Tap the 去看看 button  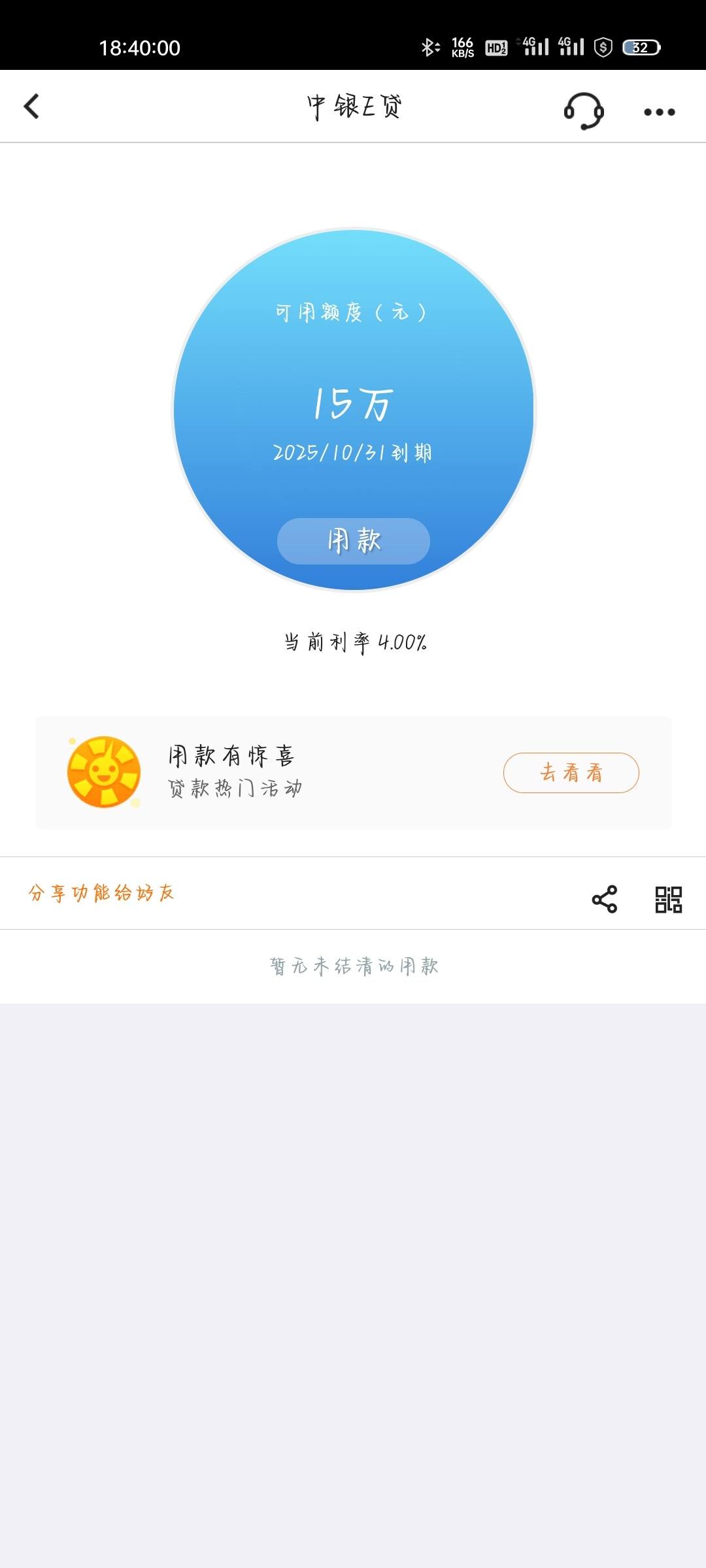[x=571, y=773]
